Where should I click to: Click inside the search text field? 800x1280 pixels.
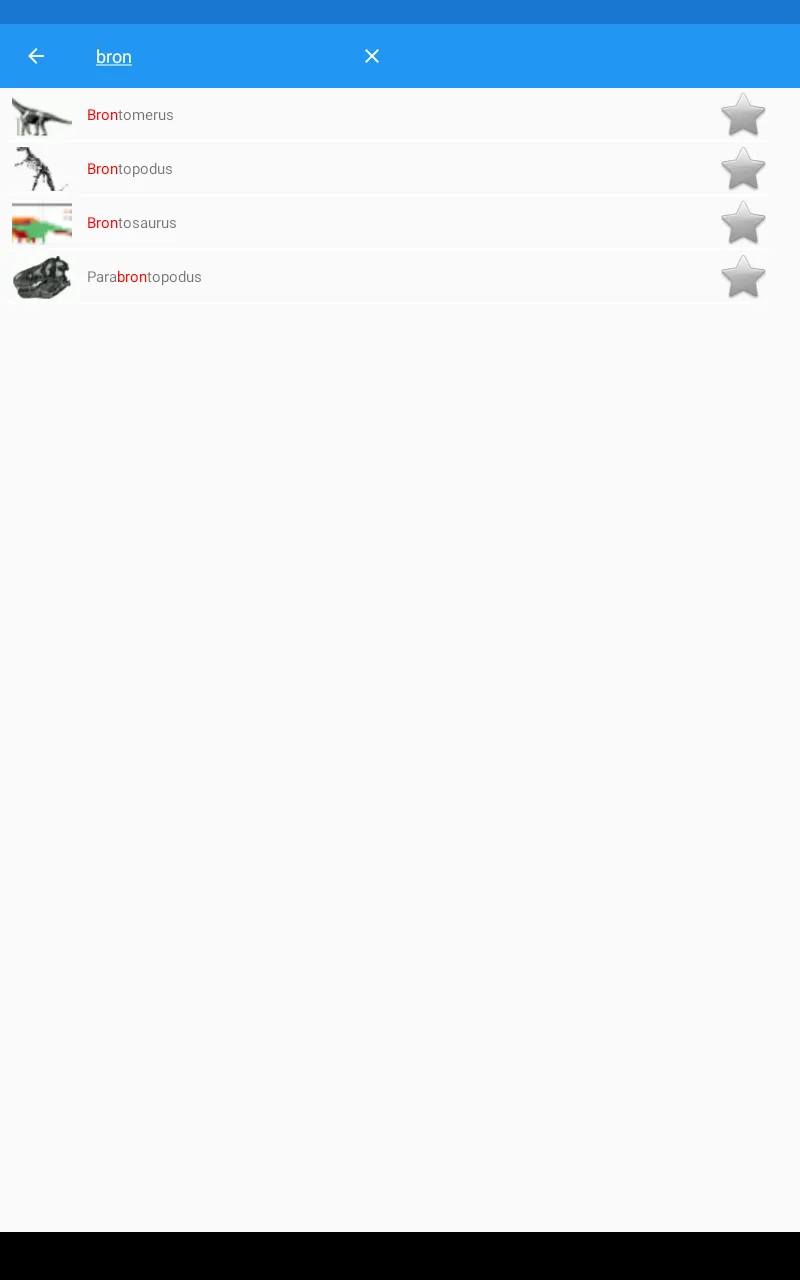click(200, 56)
